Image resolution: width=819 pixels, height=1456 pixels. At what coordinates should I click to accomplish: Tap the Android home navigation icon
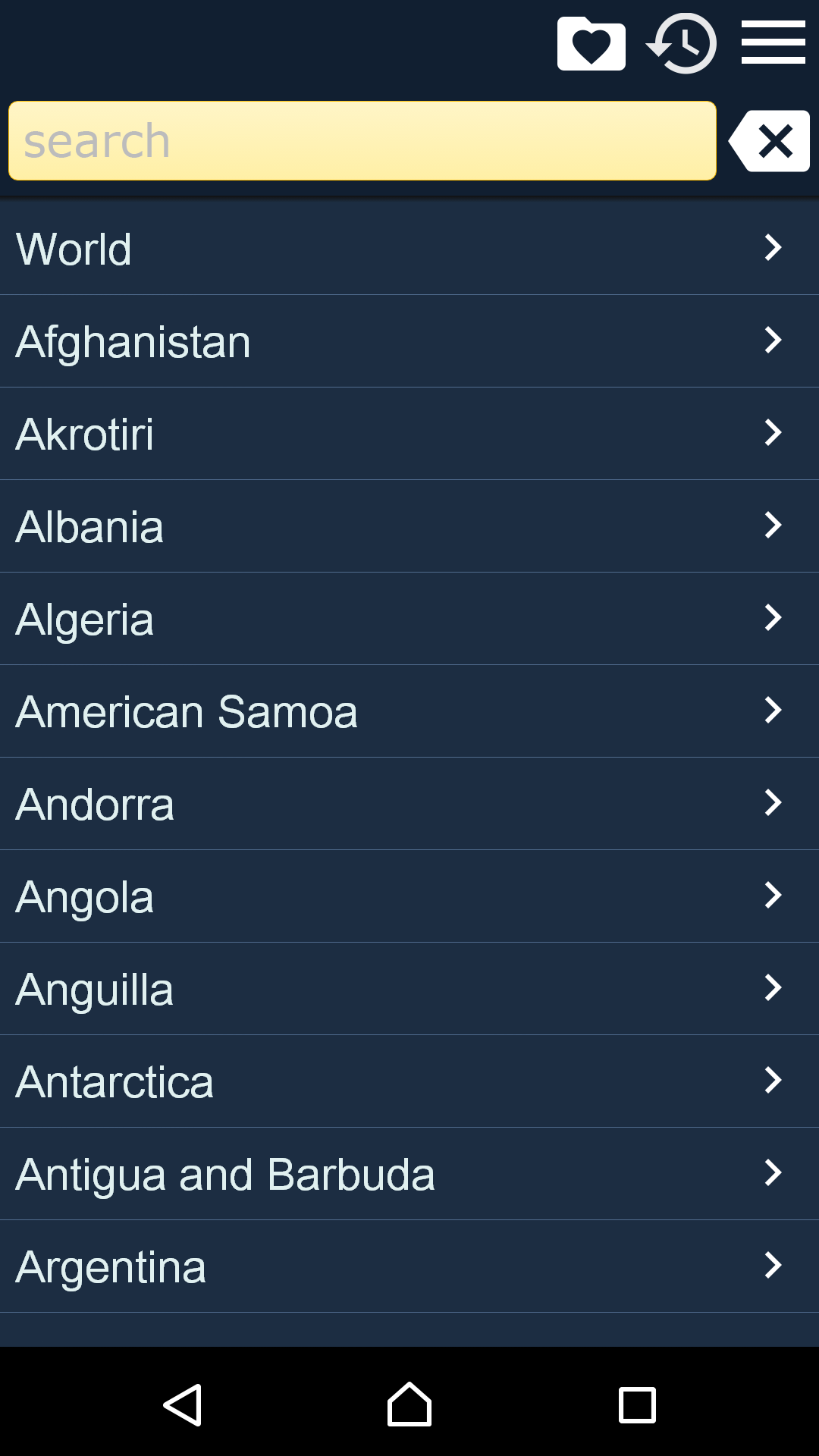click(x=409, y=1402)
